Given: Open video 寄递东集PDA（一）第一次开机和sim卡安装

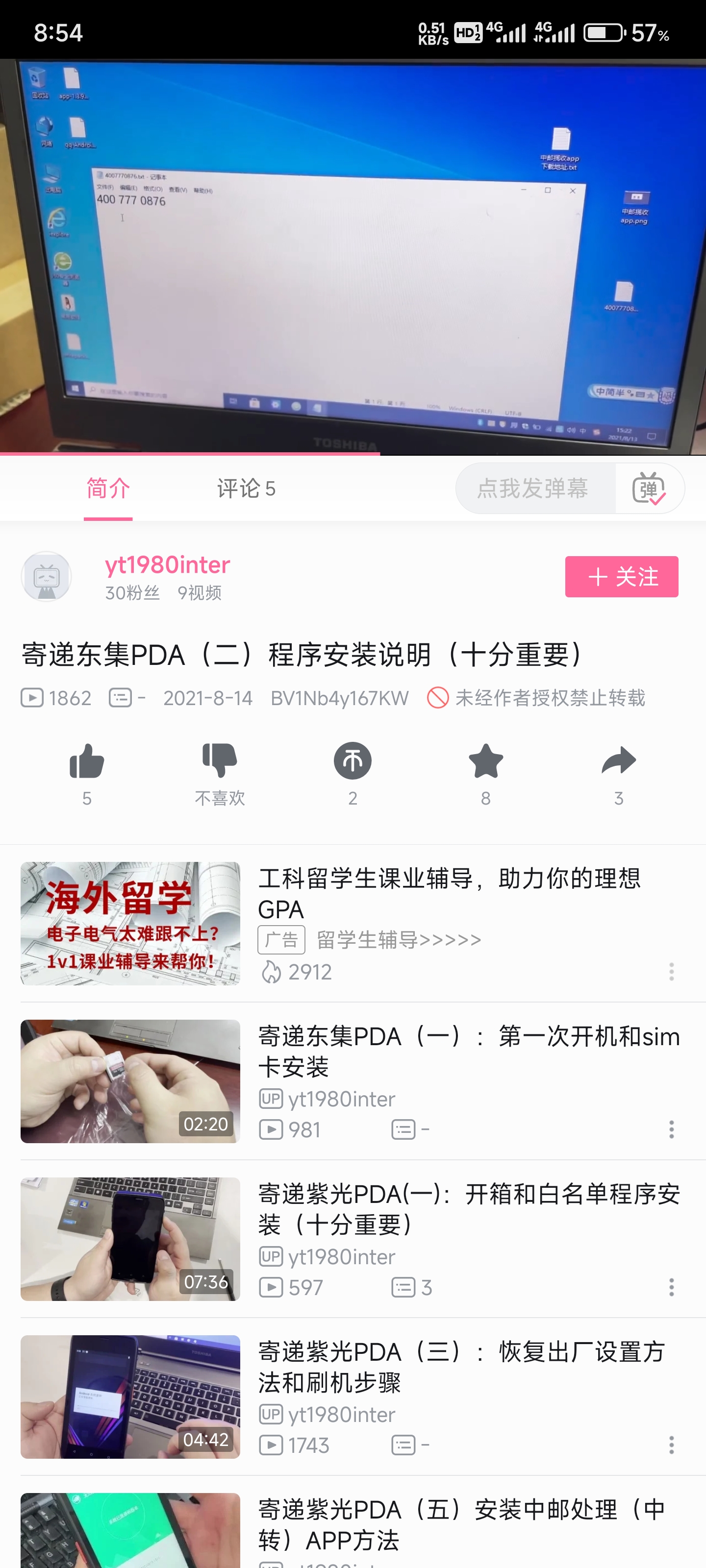Looking at the screenshot, I should [x=468, y=1051].
